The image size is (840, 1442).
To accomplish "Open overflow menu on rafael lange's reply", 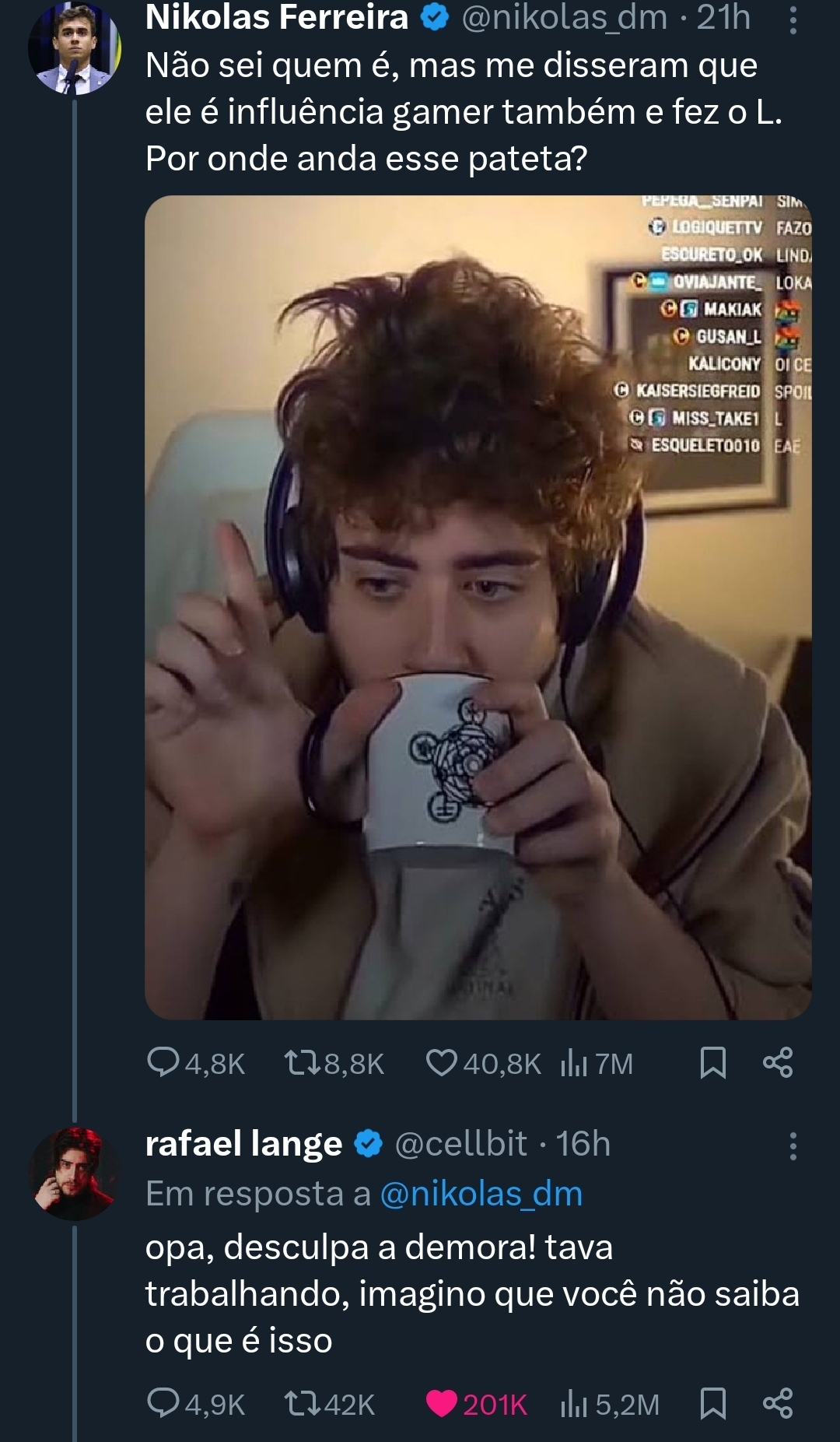I will tap(793, 1146).
